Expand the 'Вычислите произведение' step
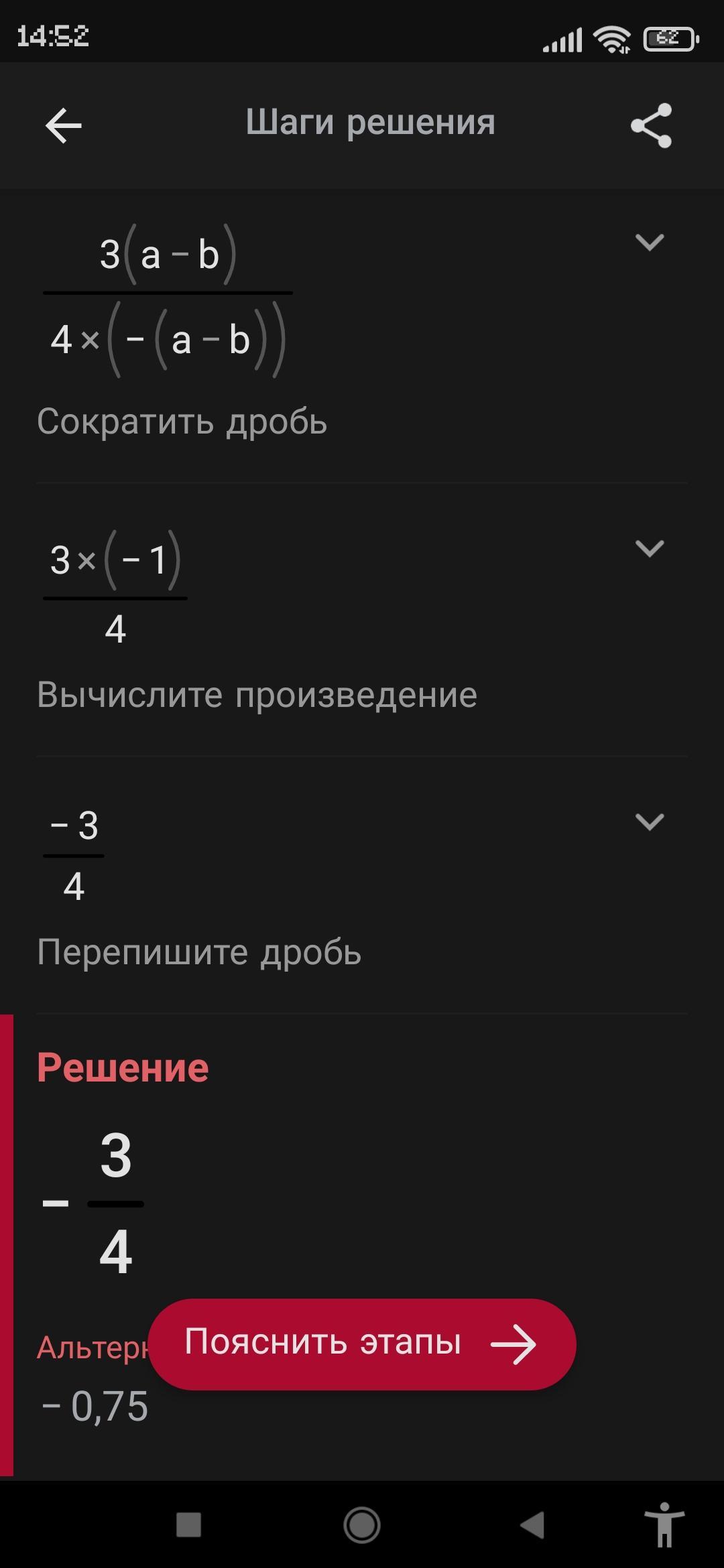Image resolution: width=724 pixels, height=1568 pixels. 649,549
